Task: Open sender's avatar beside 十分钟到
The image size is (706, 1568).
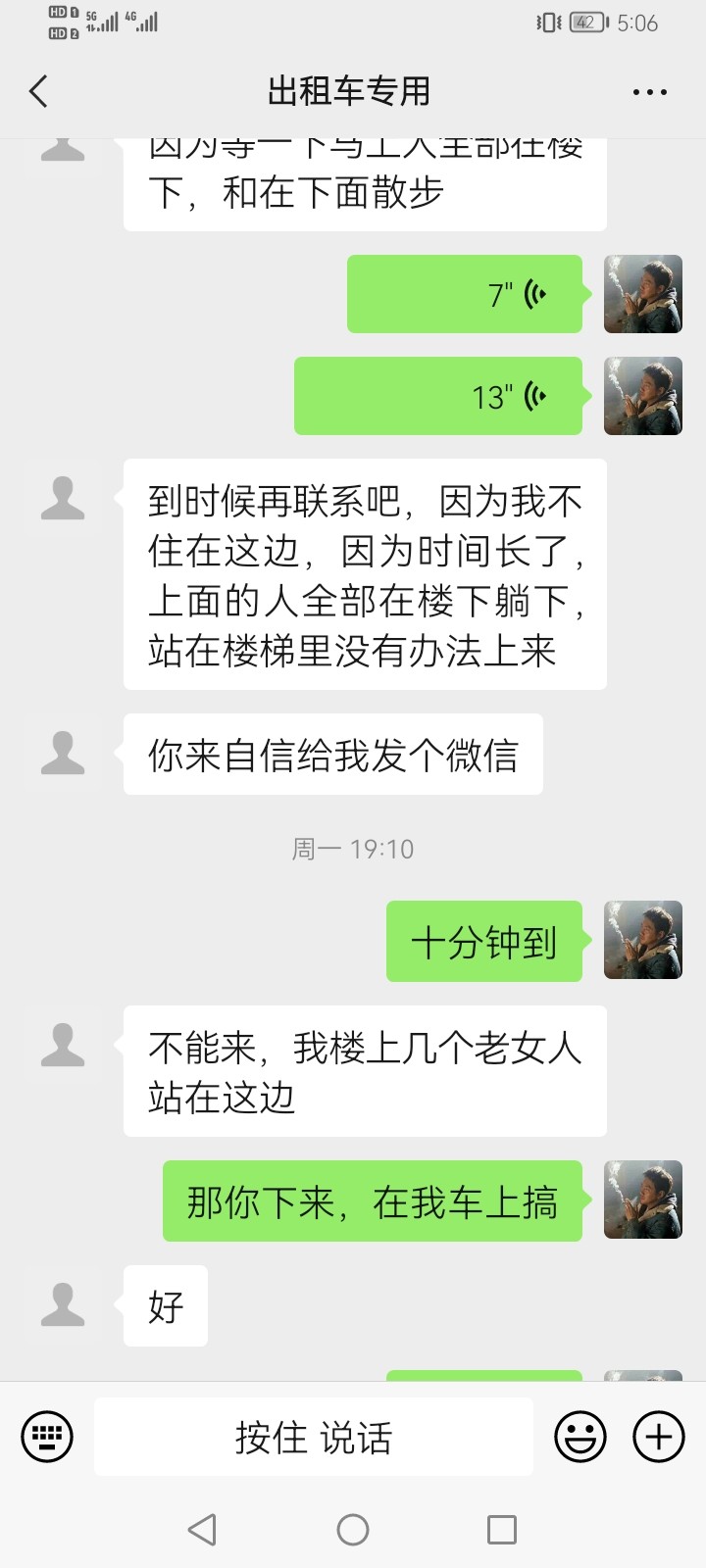Action: [x=642, y=941]
